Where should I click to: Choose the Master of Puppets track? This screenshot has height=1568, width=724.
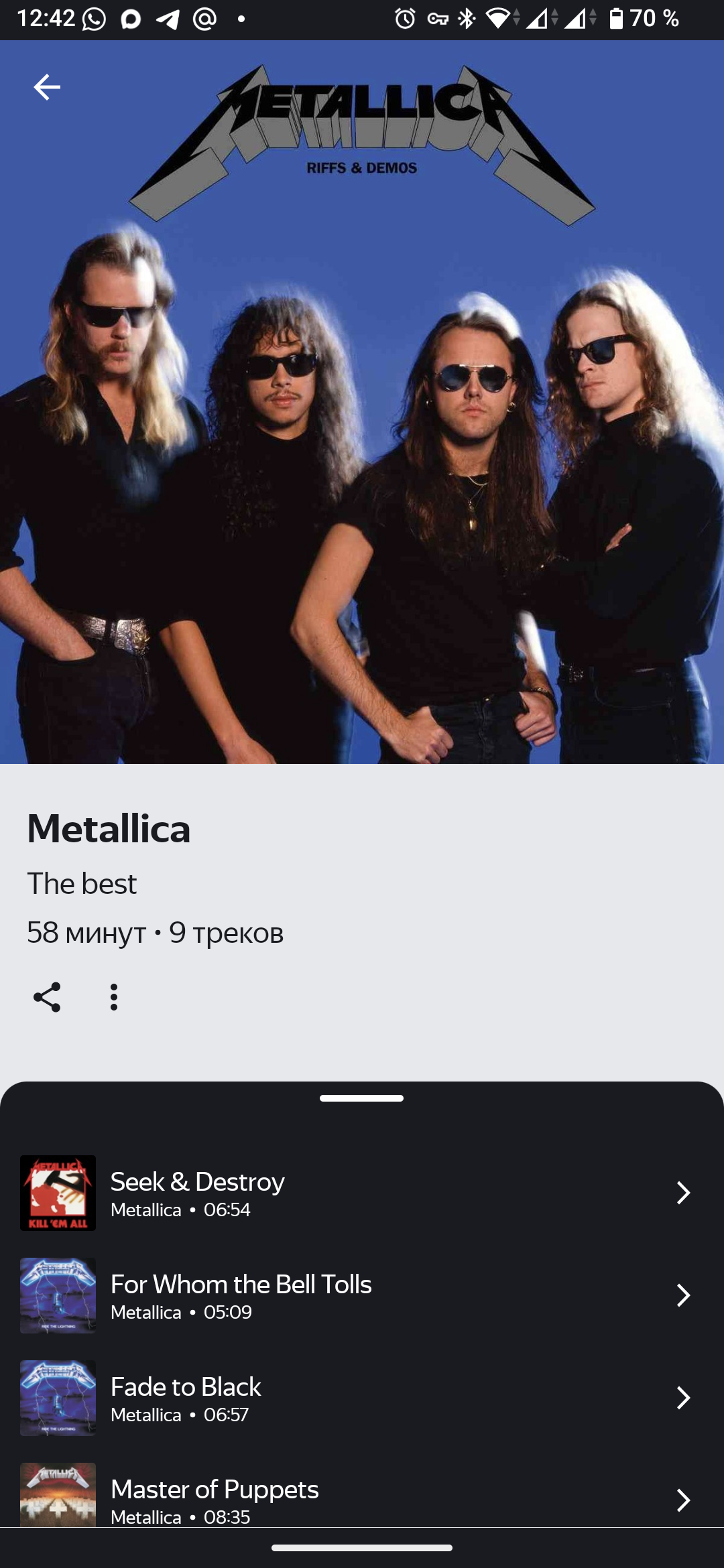tap(362, 1494)
